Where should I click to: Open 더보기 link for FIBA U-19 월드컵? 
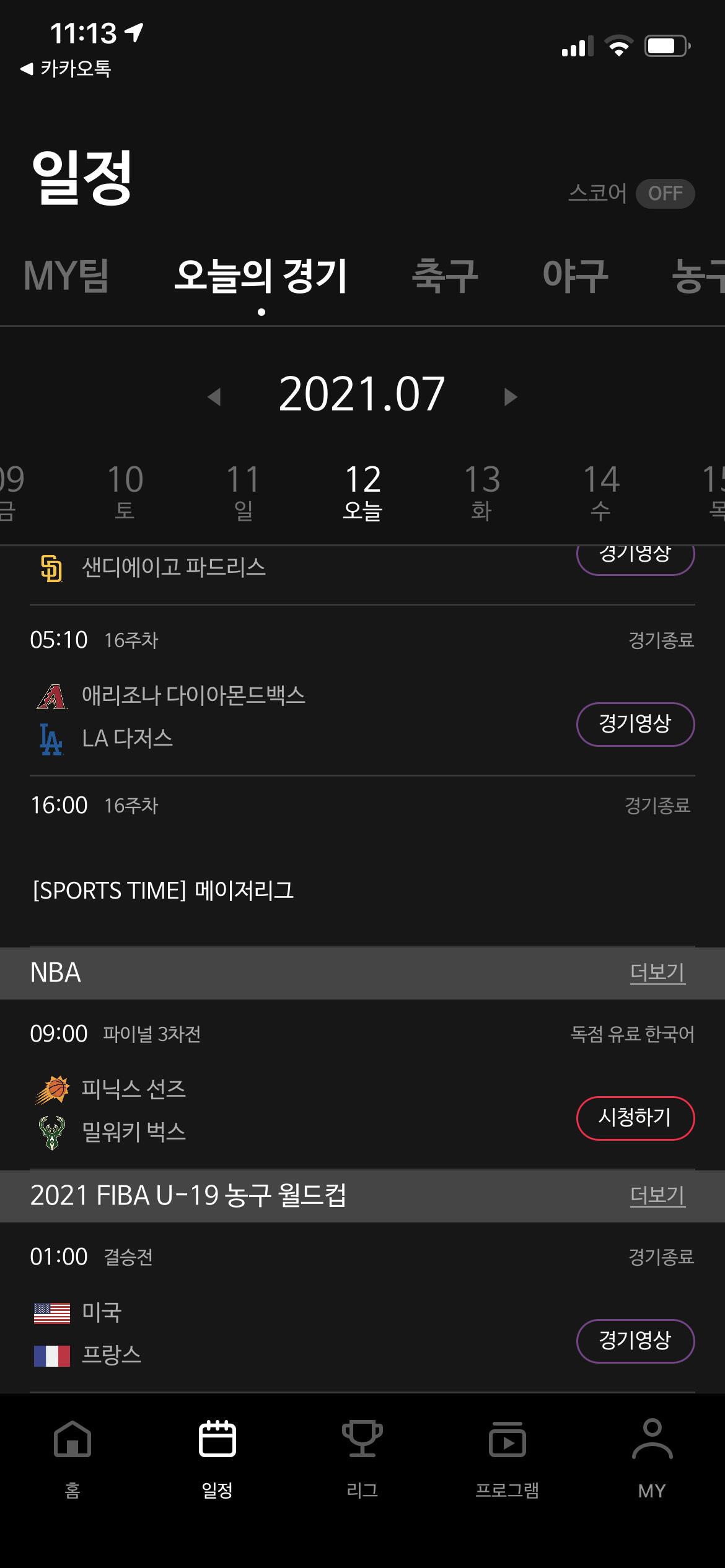click(x=657, y=1195)
